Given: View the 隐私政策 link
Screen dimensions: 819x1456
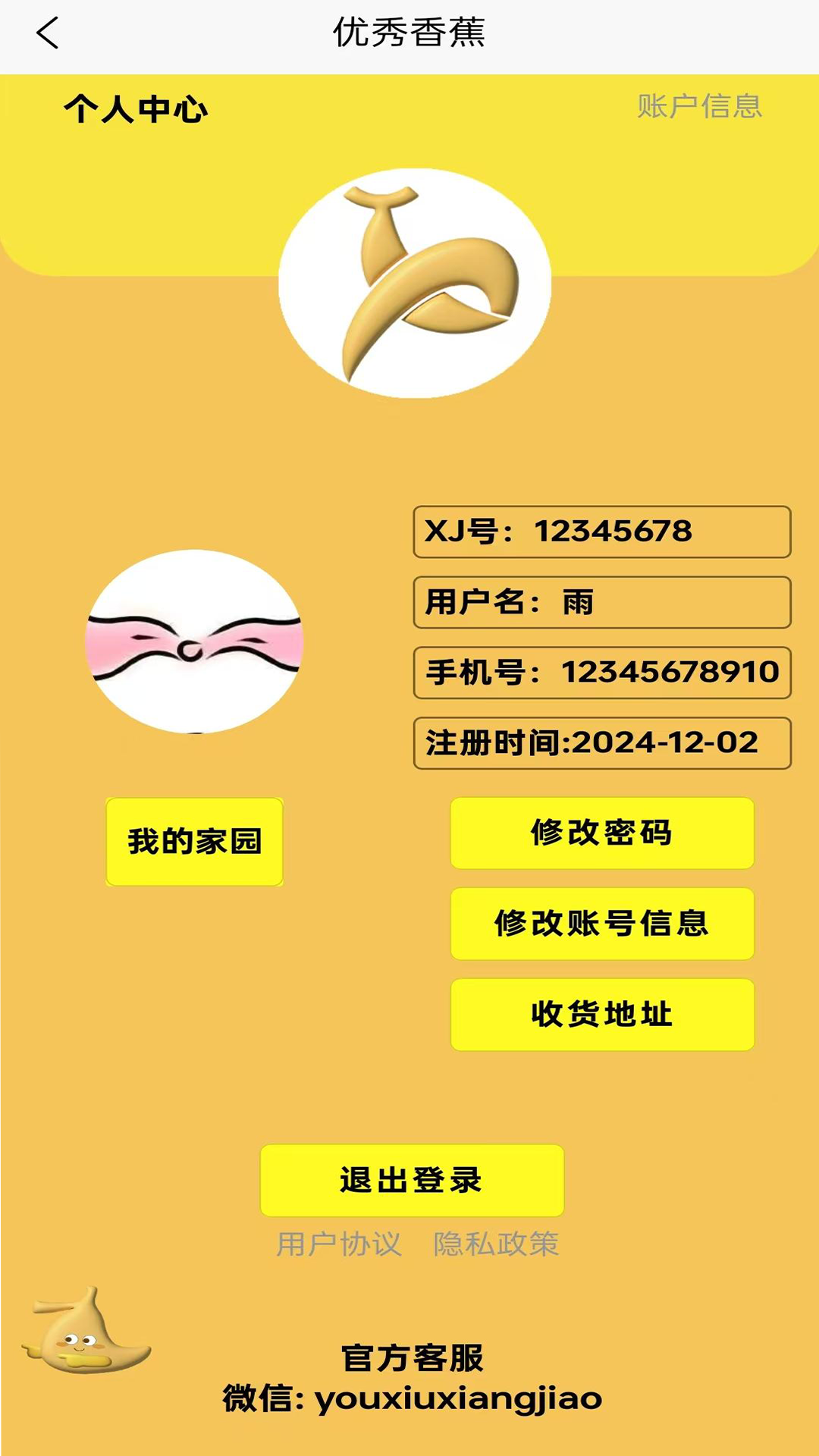Looking at the screenshot, I should click(496, 1244).
